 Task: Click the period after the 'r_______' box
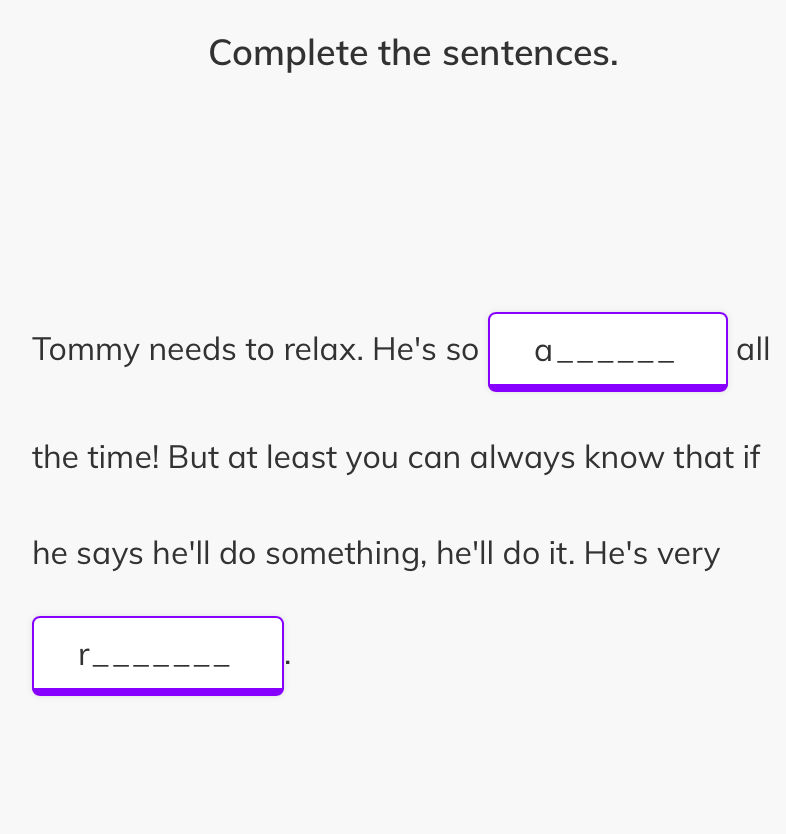tap(288, 660)
